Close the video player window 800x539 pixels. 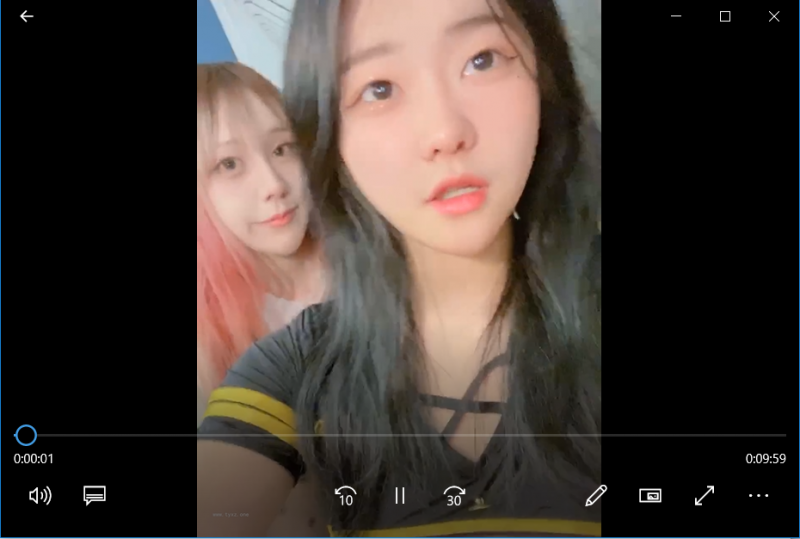coord(774,16)
